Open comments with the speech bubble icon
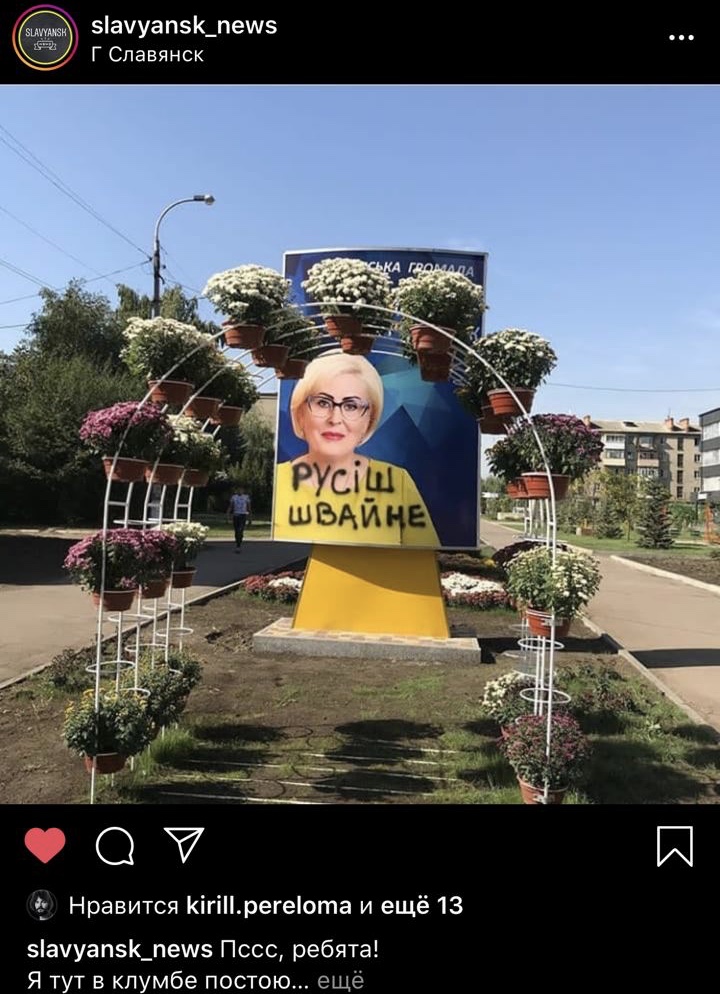The width and height of the screenshot is (720, 994). click(x=115, y=846)
